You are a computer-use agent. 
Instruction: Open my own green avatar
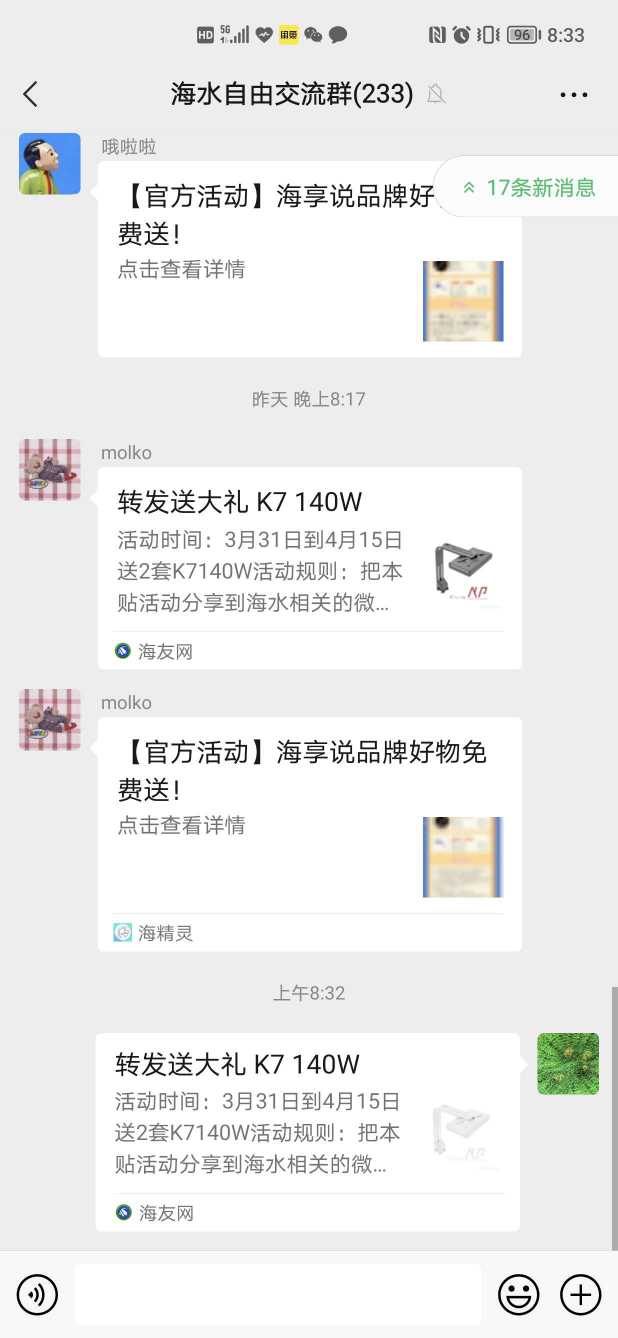pyautogui.click(x=567, y=1063)
